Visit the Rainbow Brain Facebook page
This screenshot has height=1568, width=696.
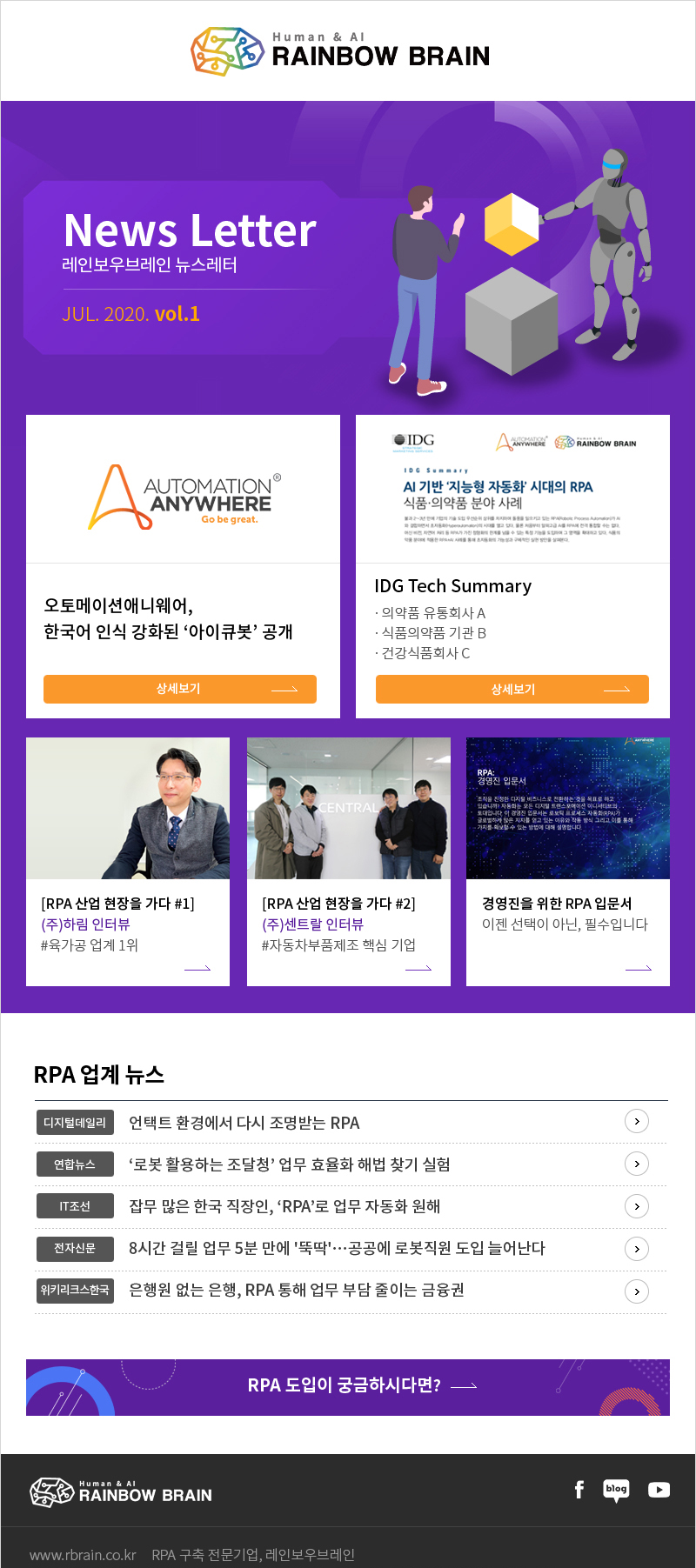point(579,1490)
